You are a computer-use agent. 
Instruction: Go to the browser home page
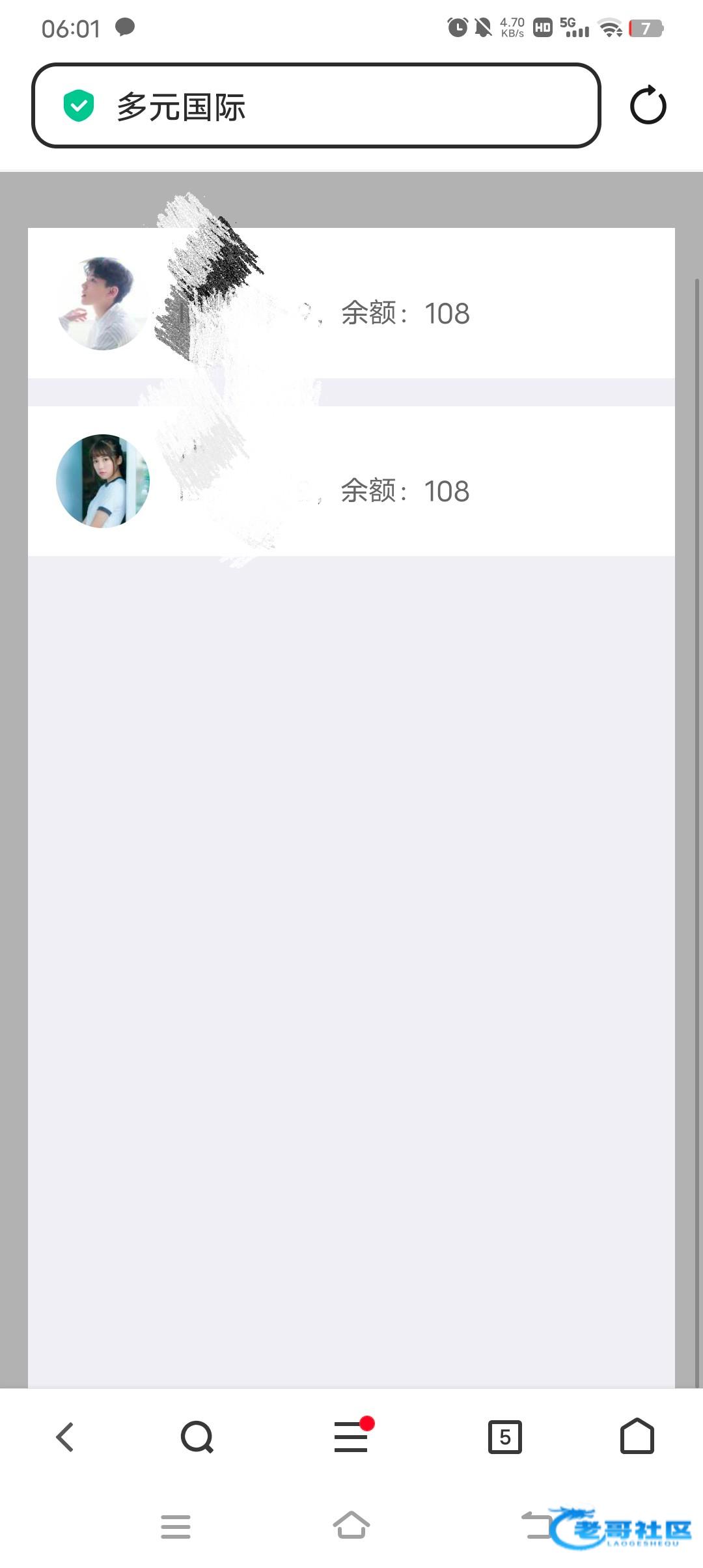click(637, 1436)
